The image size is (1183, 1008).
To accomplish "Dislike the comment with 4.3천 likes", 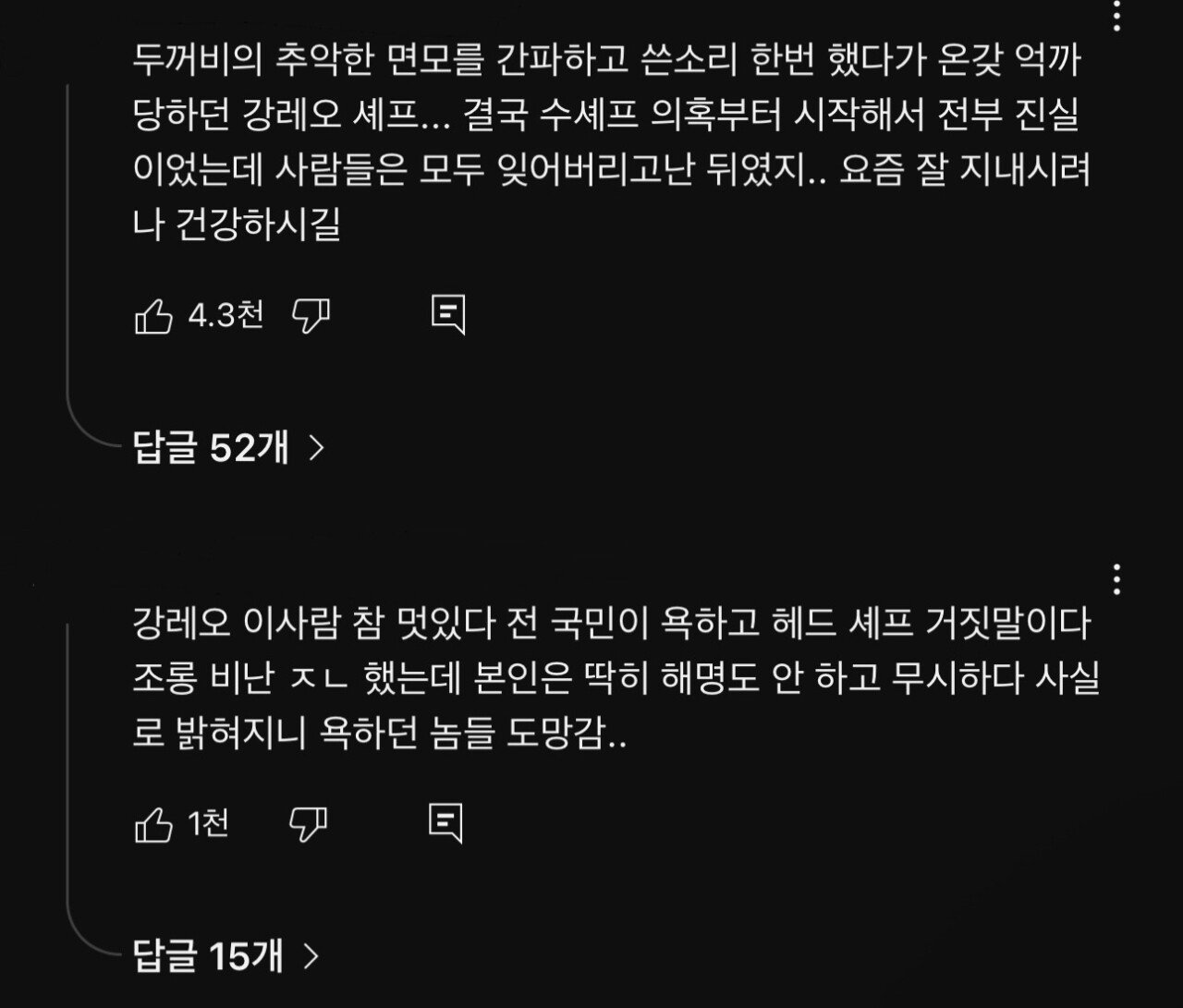I will pos(311,316).
